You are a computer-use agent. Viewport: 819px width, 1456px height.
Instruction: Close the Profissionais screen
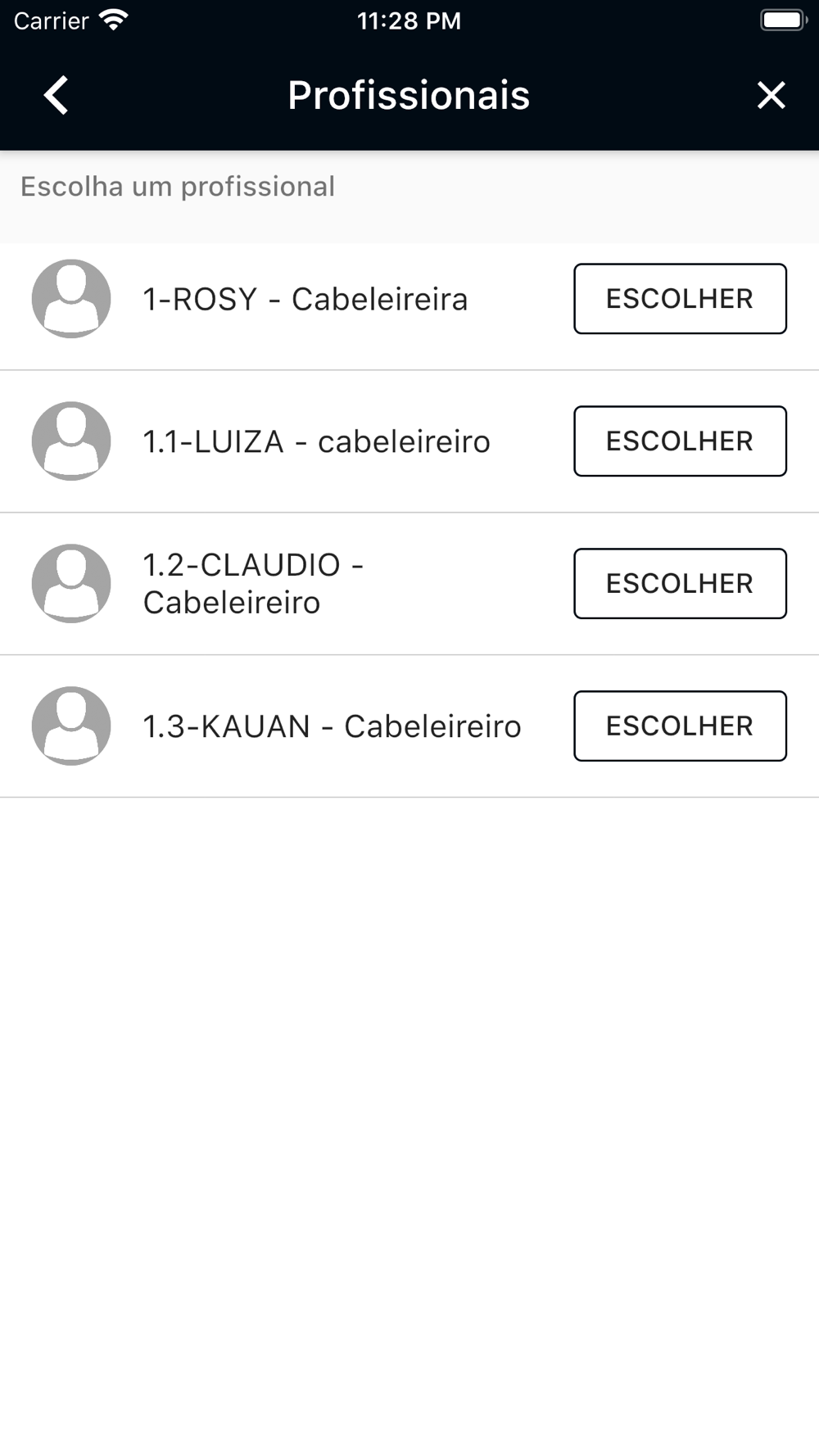771,95
